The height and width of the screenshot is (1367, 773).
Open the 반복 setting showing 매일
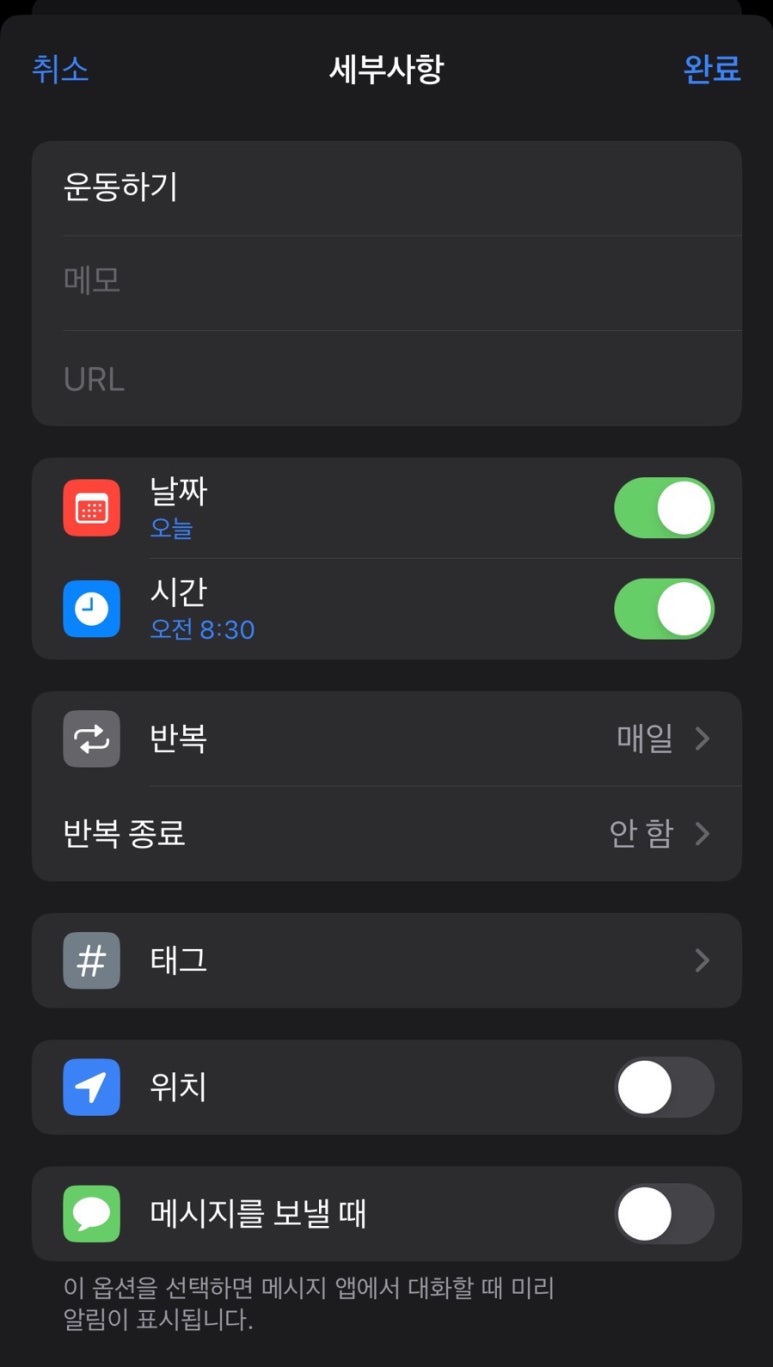387,739
